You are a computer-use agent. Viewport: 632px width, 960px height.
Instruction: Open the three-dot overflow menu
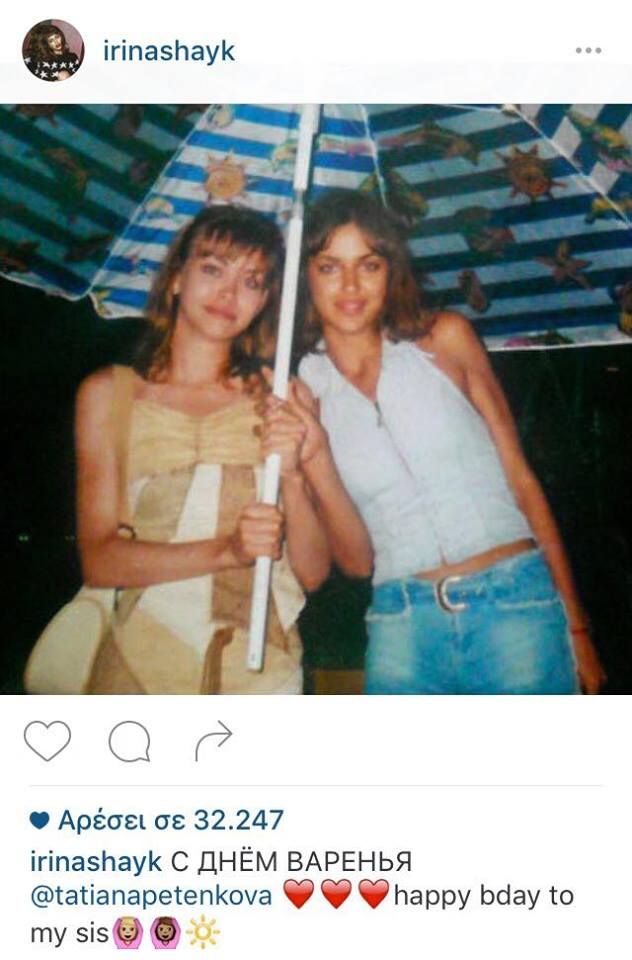[x=588, y=51]
